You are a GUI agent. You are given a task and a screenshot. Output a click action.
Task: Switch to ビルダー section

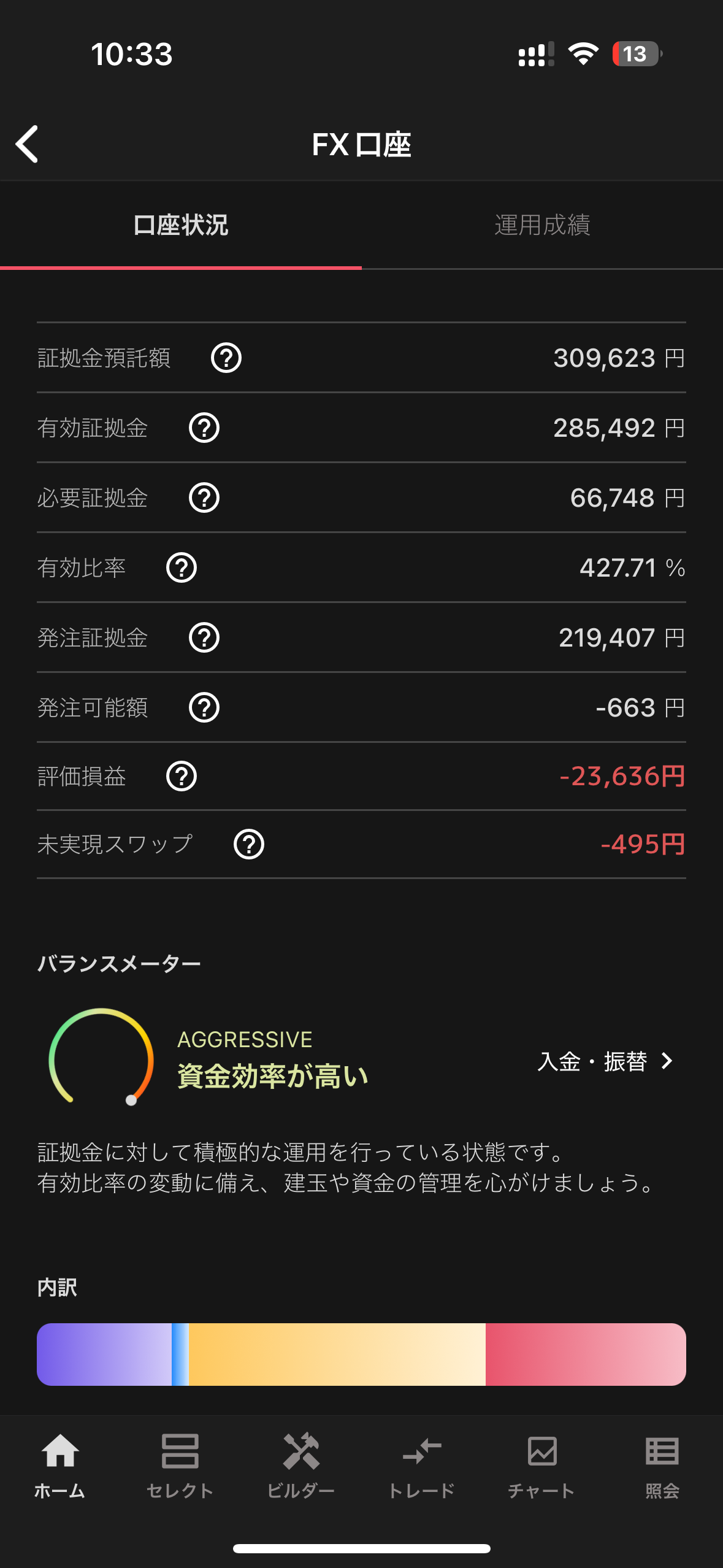point(300,1466)
